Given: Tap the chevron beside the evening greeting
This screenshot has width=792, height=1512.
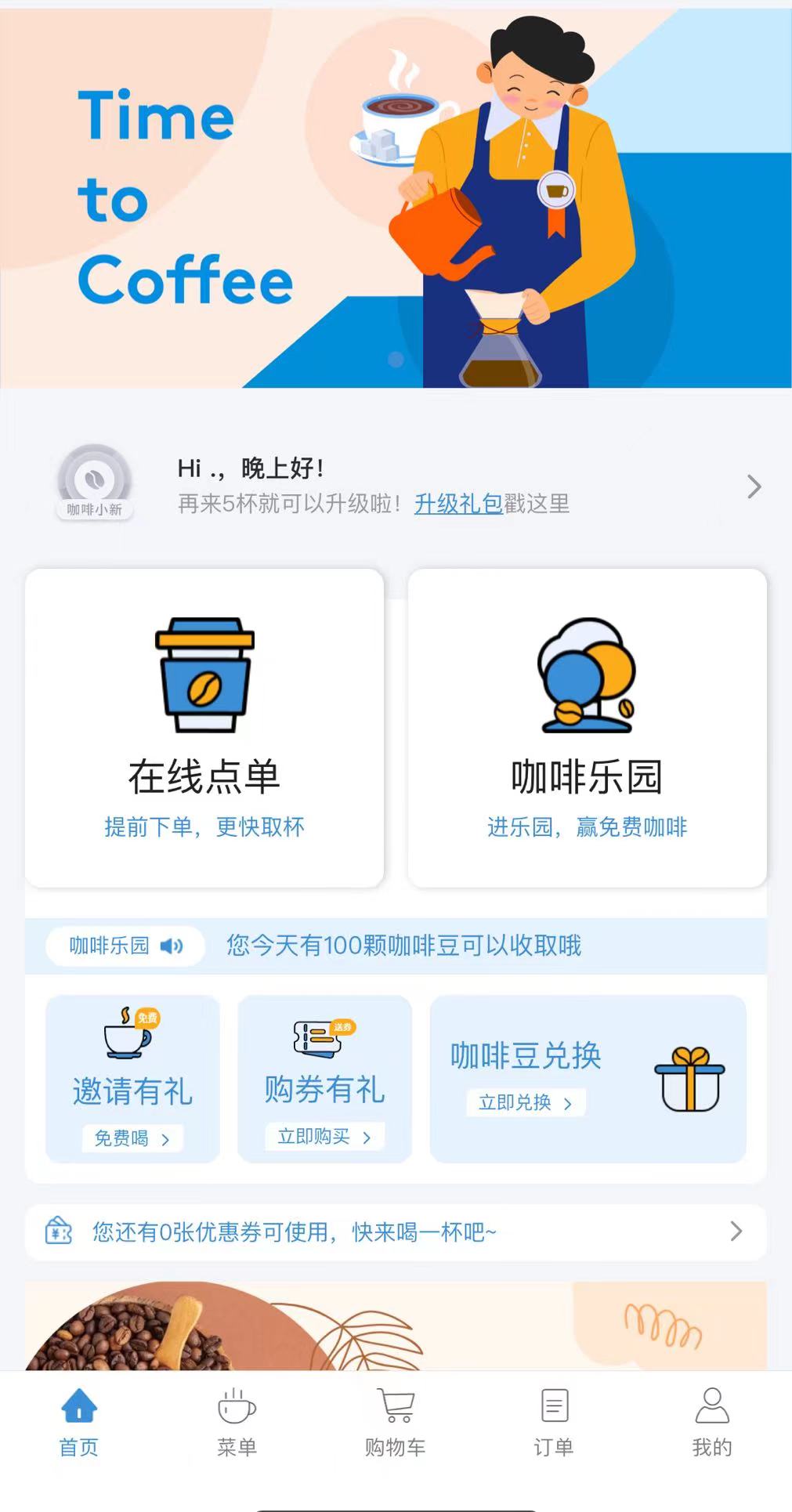Looking at the screenshot, I should (x=754, y=487).
